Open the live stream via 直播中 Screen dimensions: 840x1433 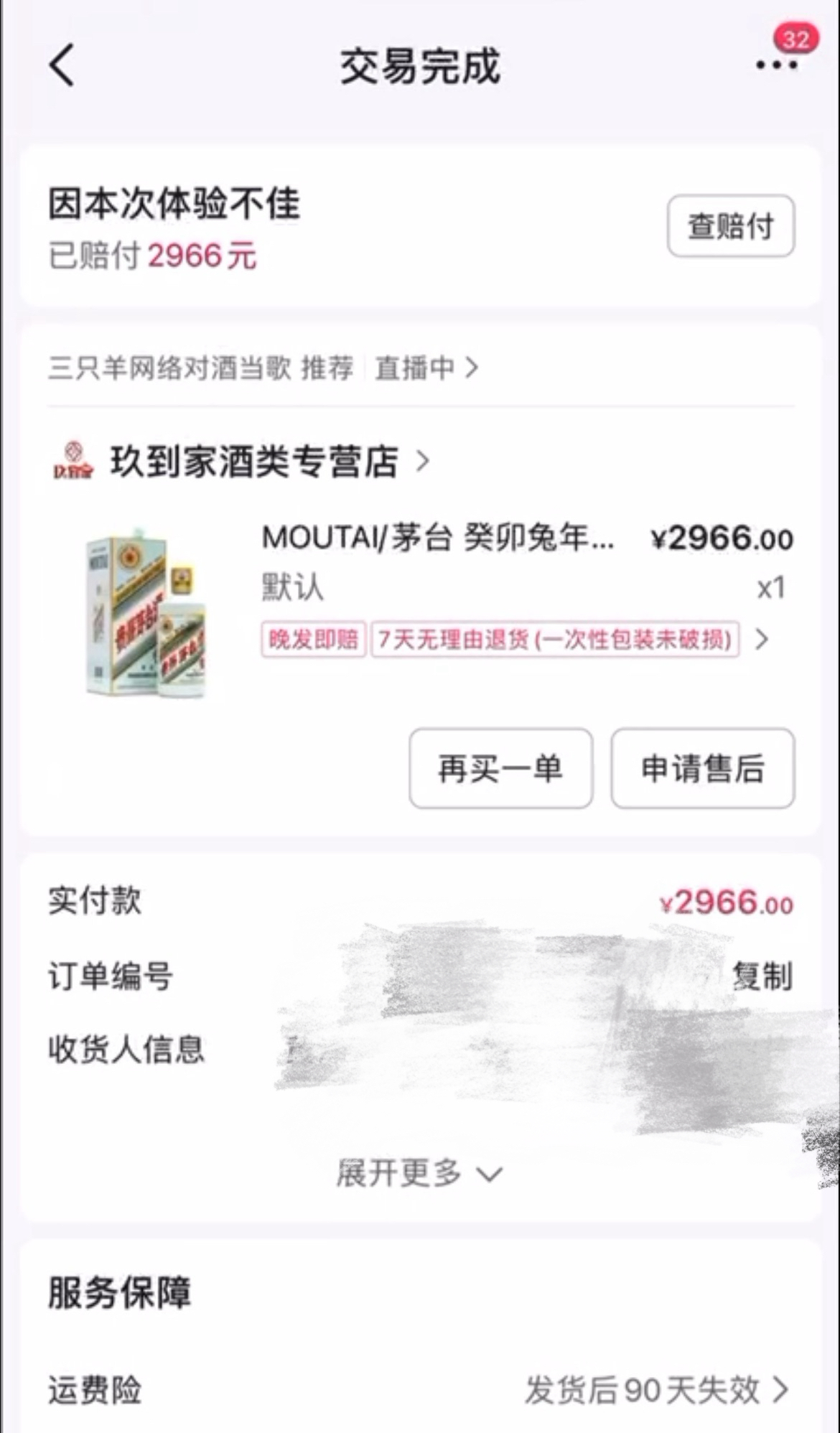coord(416,368)
